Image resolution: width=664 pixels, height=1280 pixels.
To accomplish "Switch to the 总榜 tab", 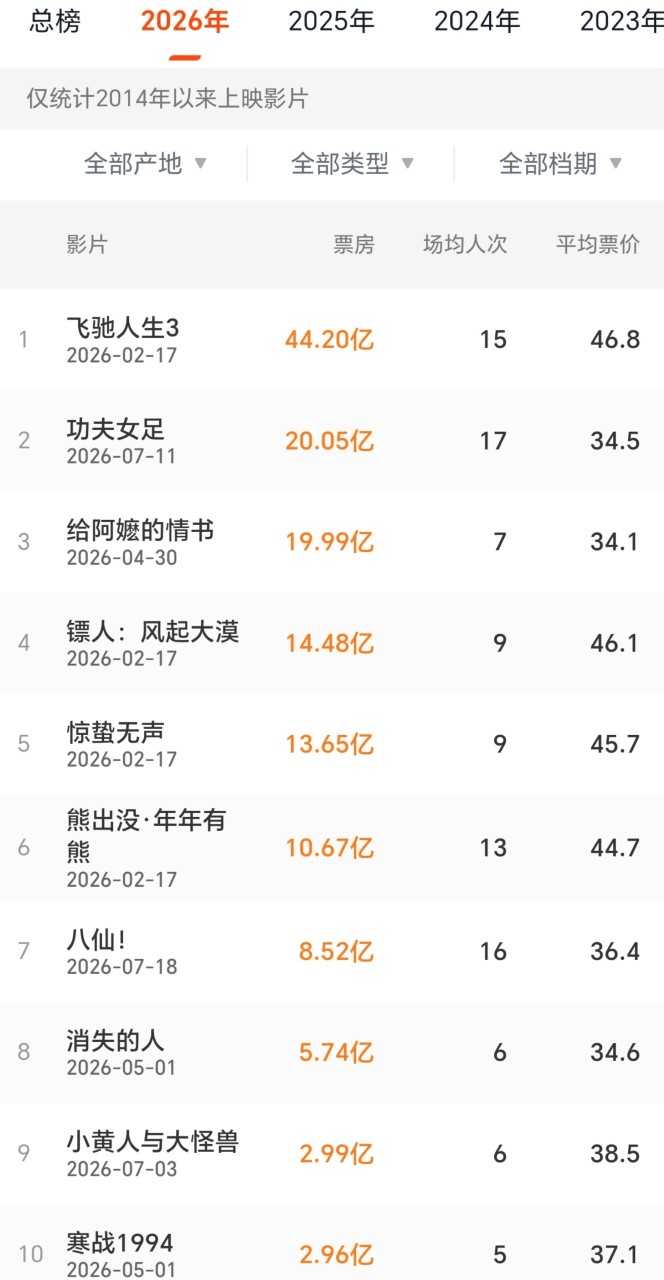I will 55,21.
